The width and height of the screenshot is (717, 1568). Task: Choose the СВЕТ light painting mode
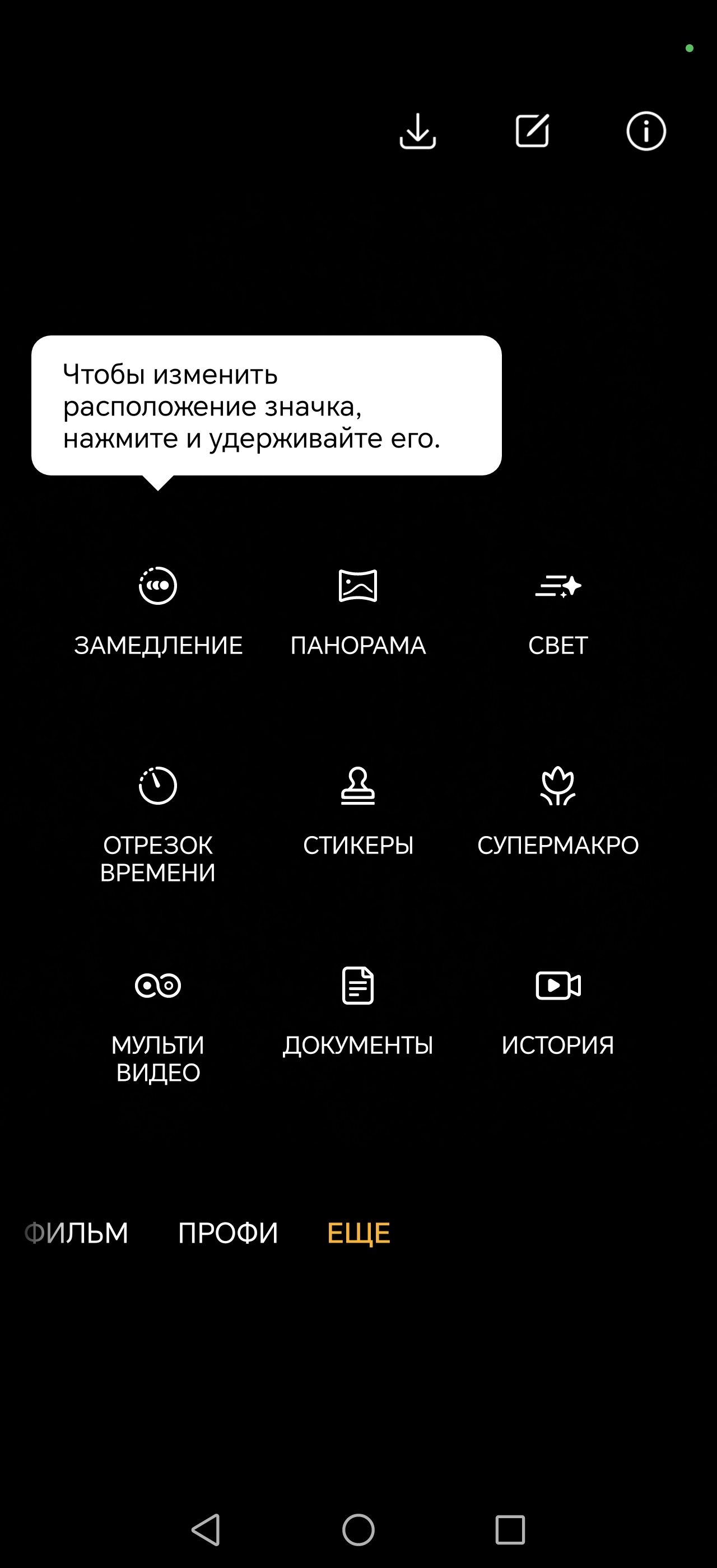tap(557, 610)
